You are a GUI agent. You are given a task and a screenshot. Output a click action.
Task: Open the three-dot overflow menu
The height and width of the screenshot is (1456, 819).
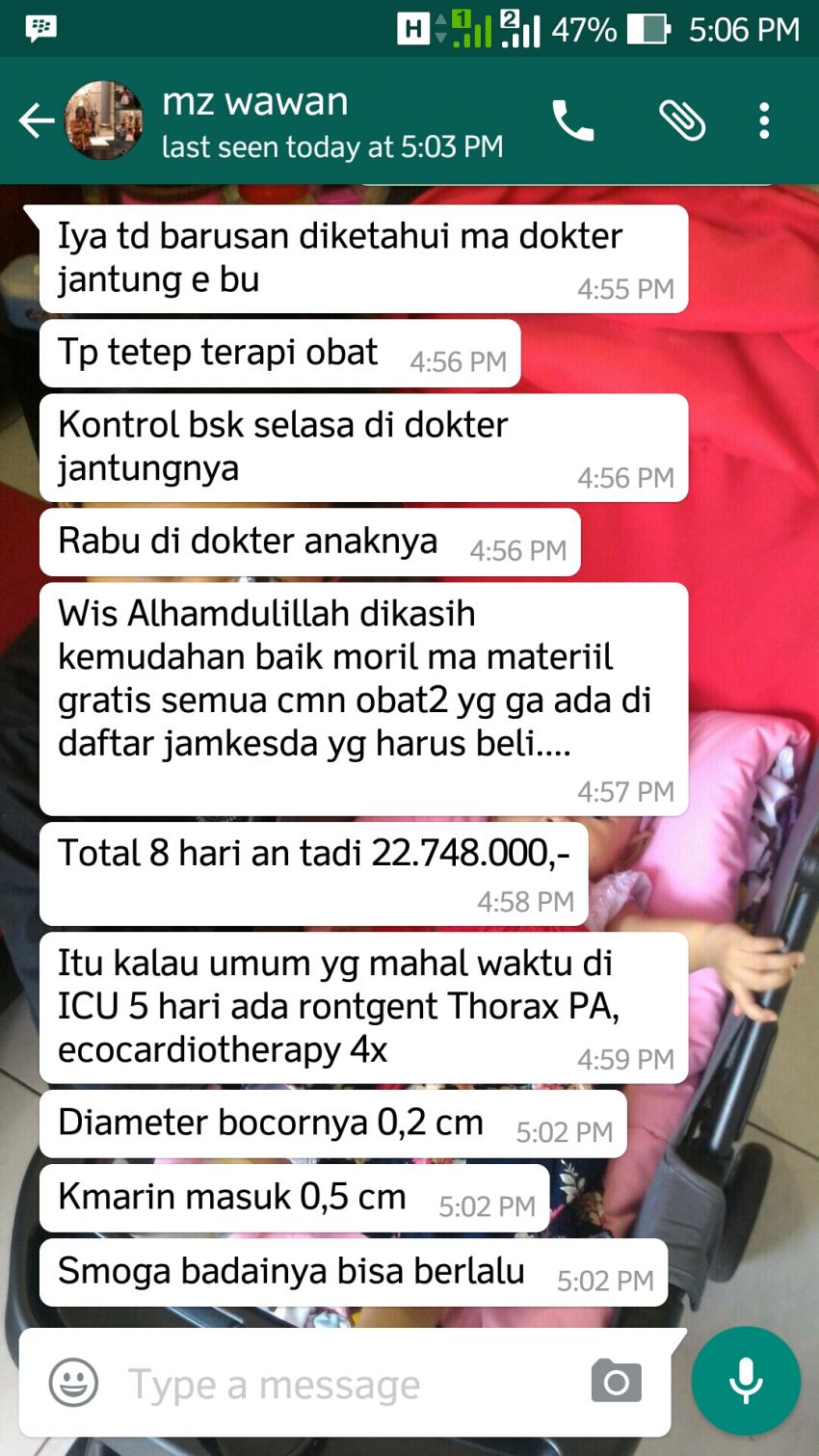(764, 121)
